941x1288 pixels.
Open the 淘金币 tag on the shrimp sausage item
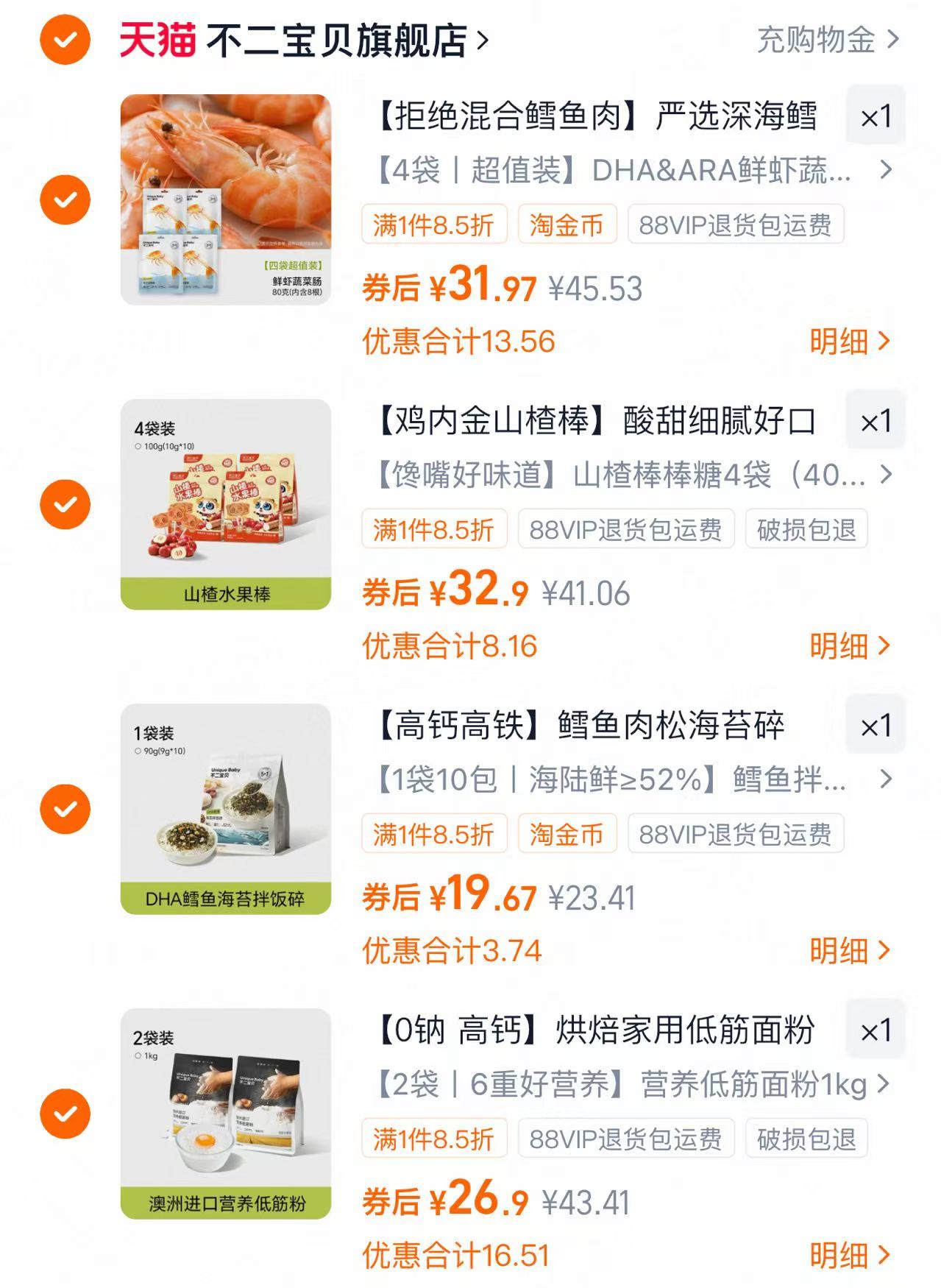click(x=567, y=225)
